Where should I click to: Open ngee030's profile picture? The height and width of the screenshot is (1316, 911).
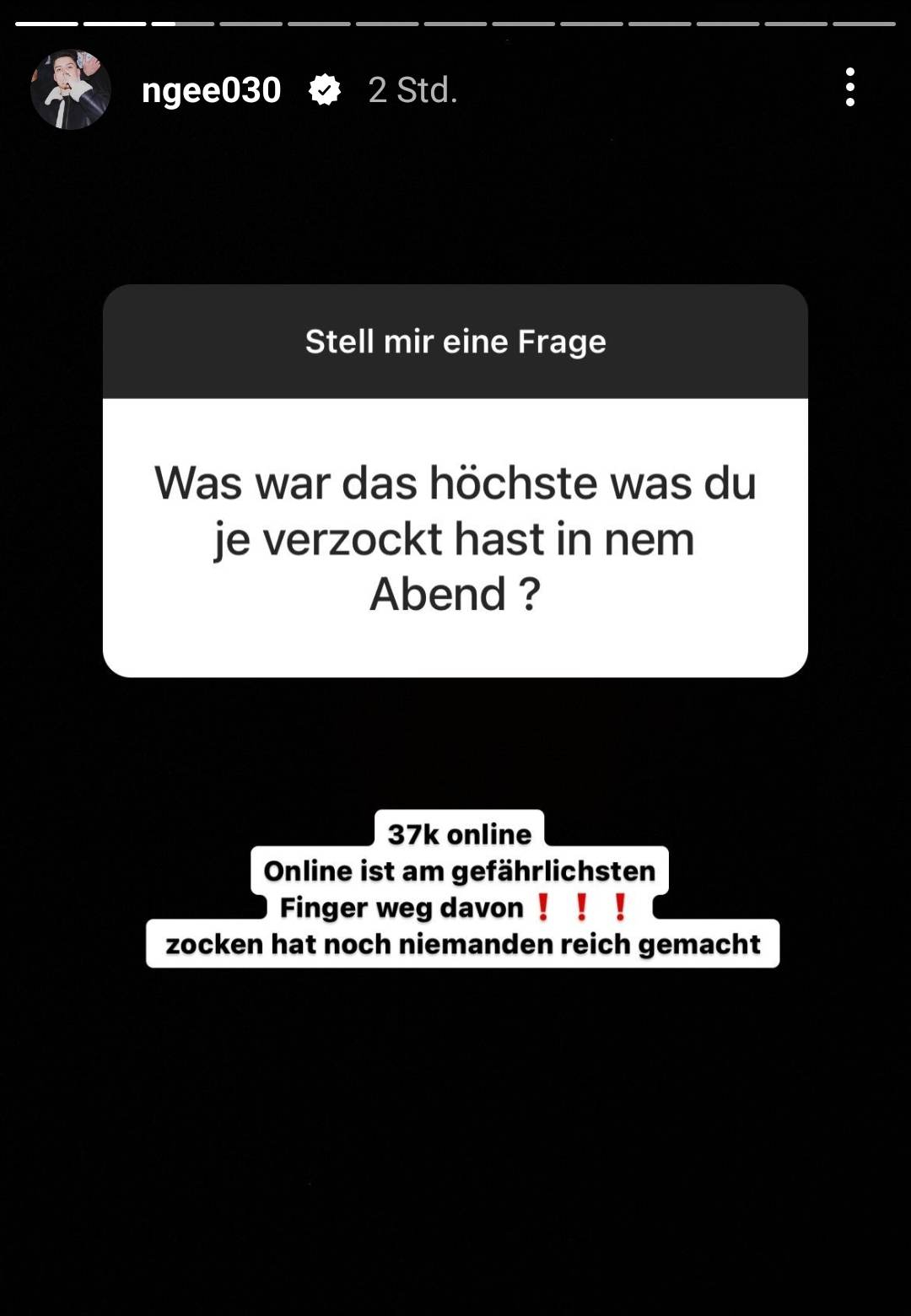click(71, 89)
